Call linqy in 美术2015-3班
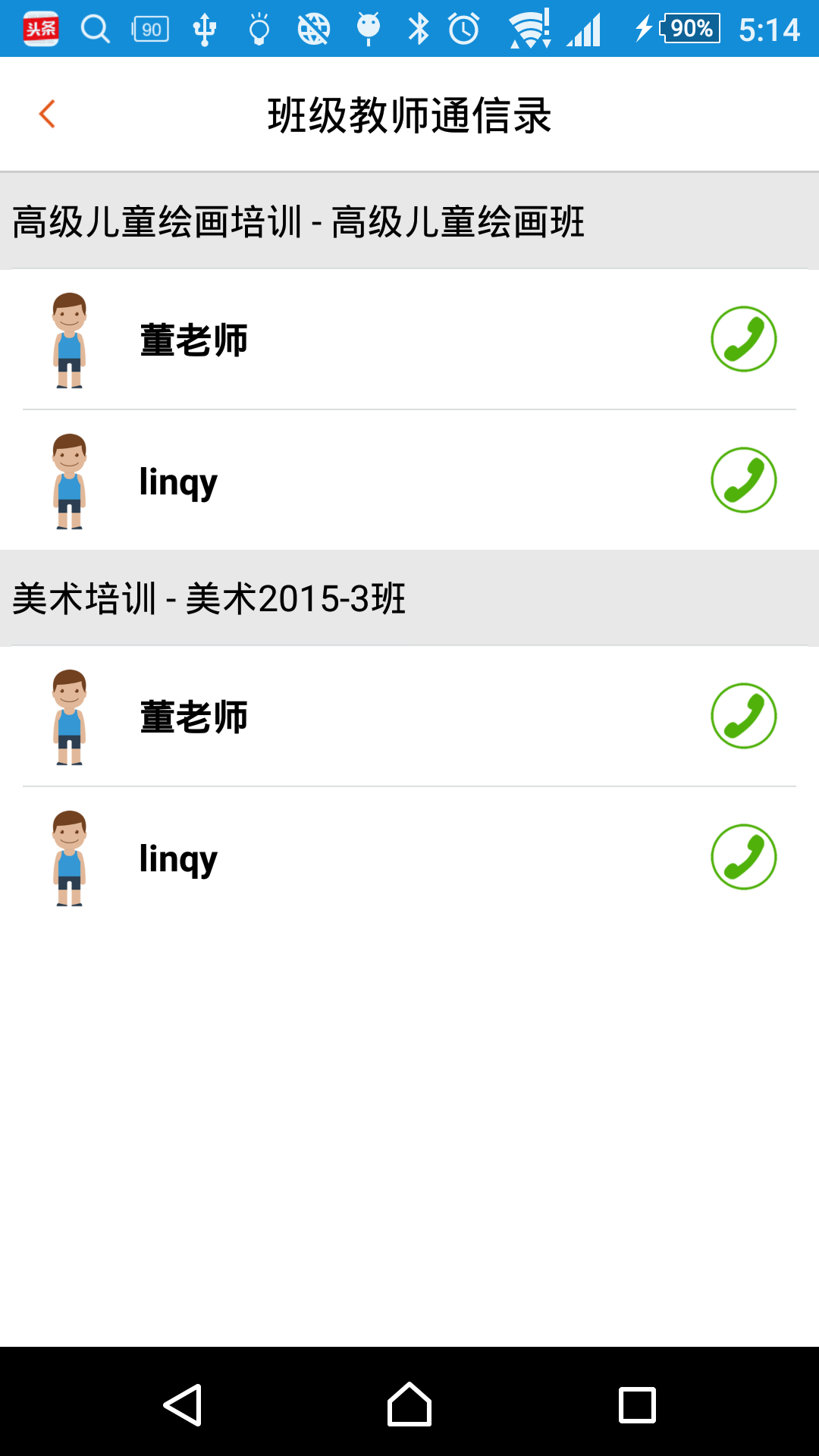 743,856
